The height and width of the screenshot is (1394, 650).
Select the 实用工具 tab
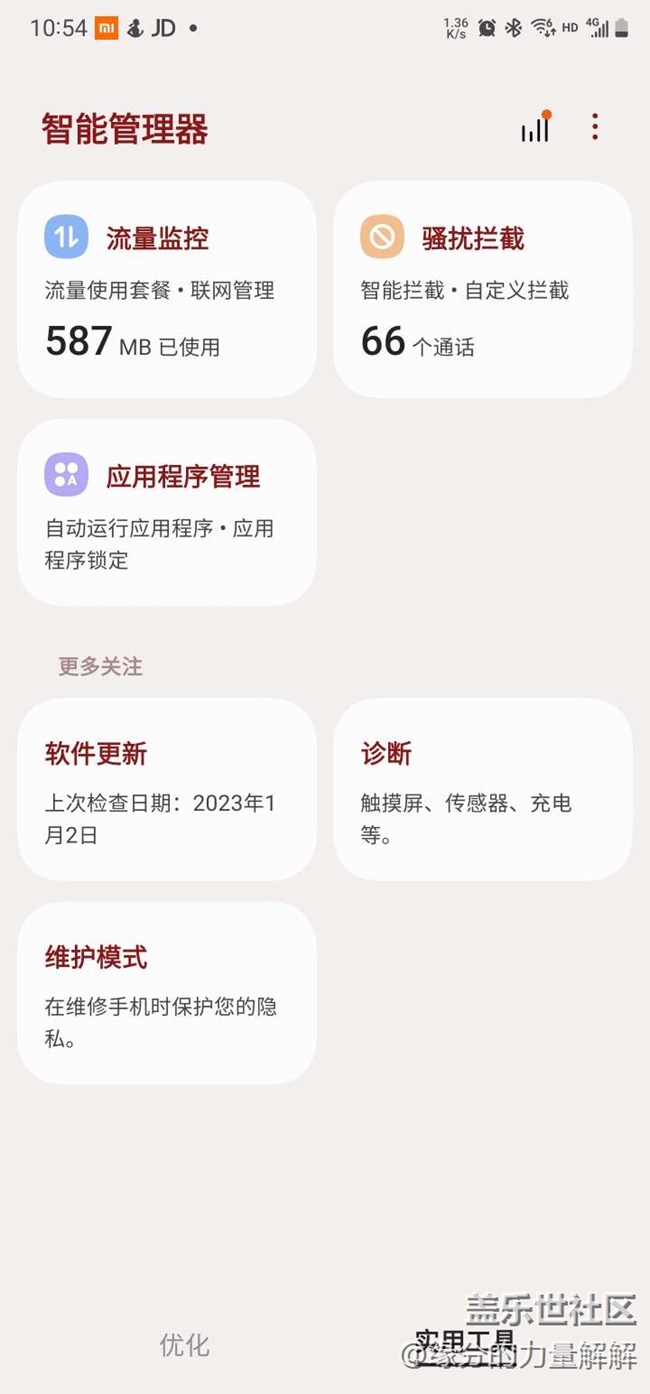(x=465, y=1341)
